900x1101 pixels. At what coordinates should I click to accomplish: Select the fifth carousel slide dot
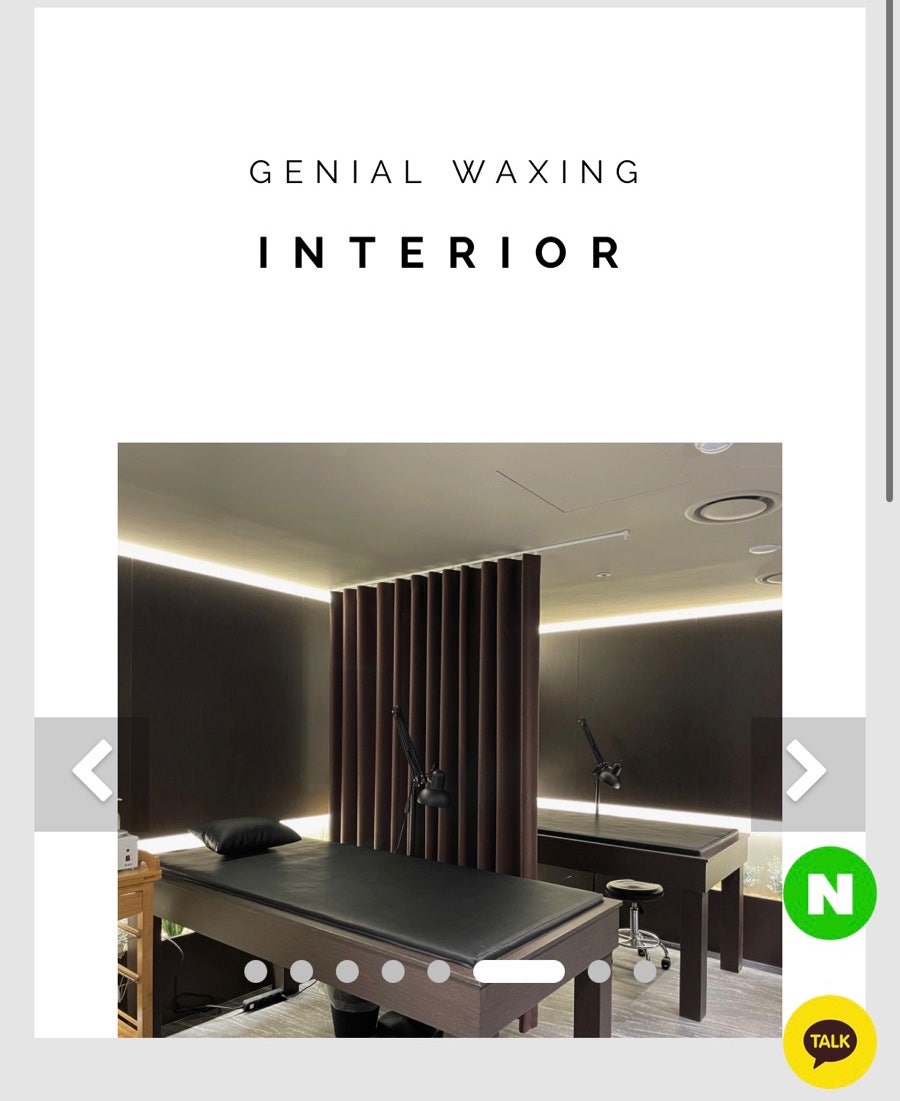pyautogui.click(x=438, y=971)
